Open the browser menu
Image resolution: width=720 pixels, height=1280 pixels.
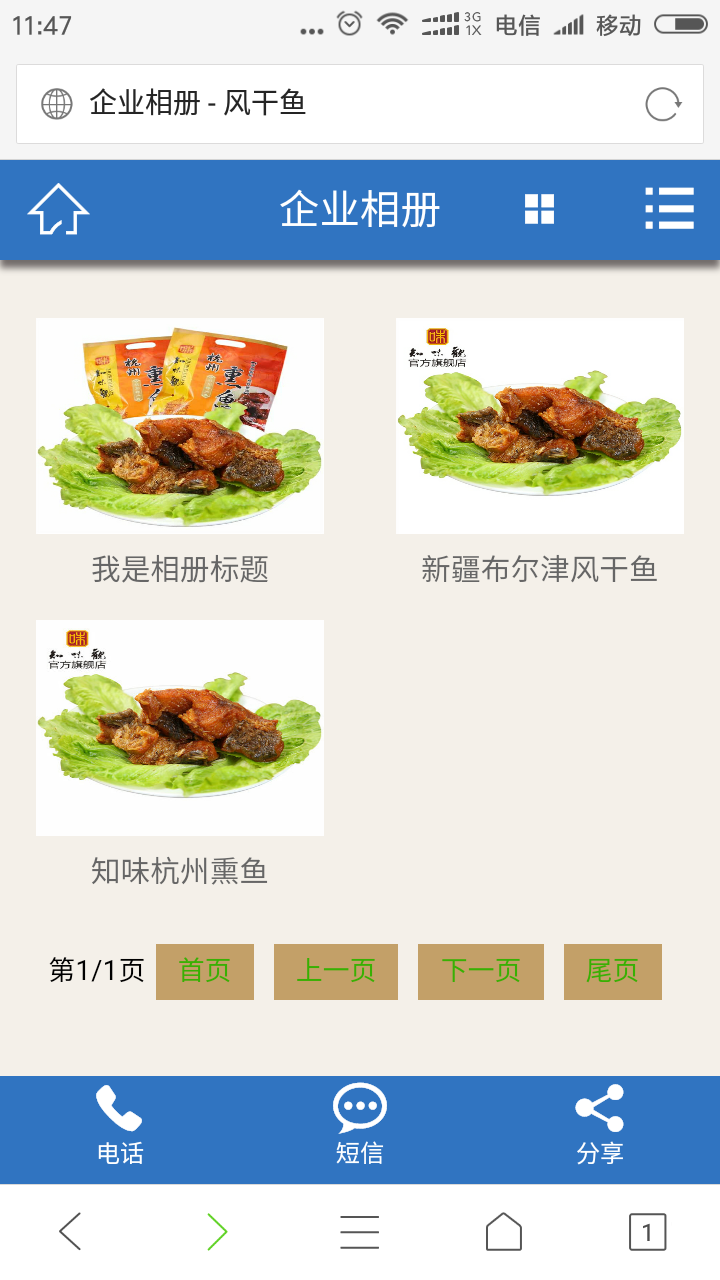tap(360, 1232)
